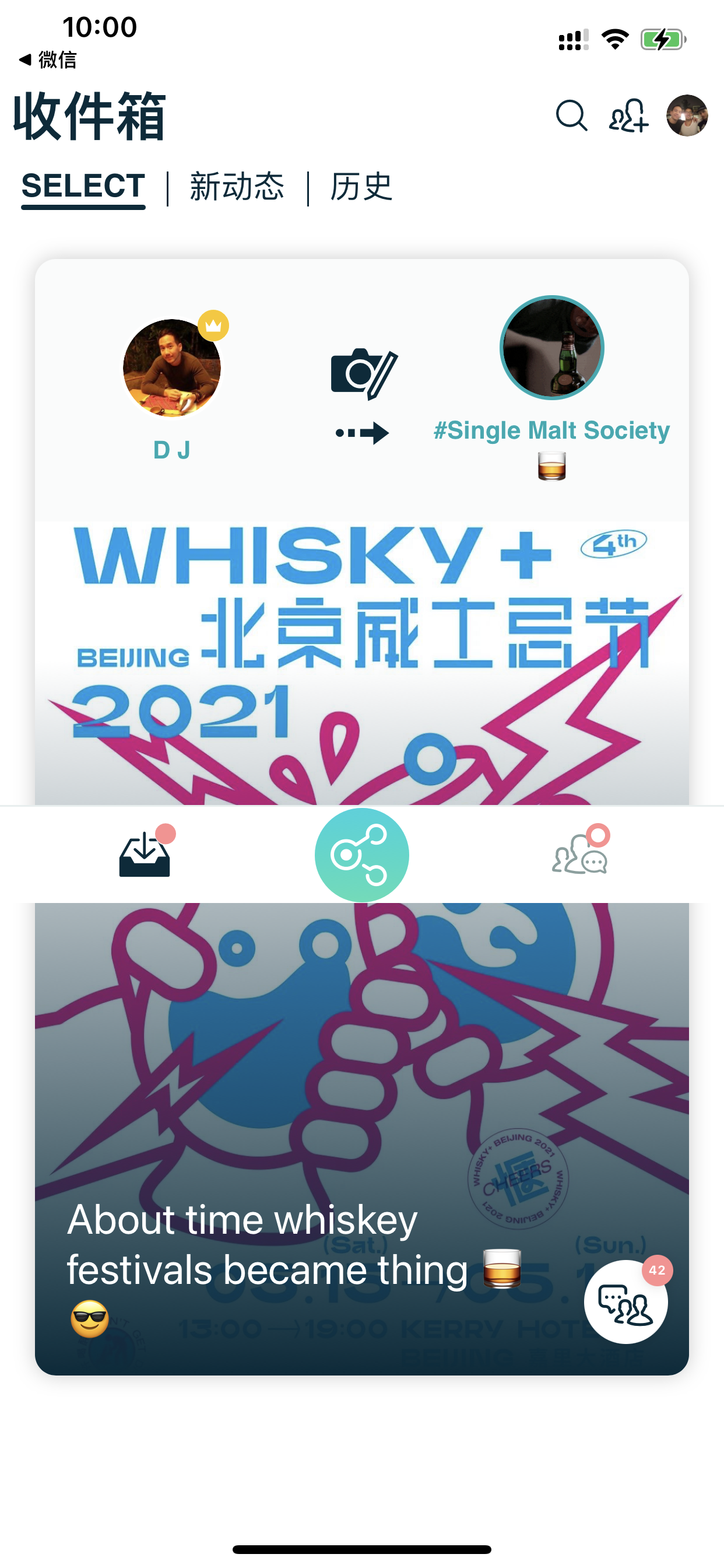The height and width of the screenshot is (1568, 724).
Task: Tap the inbox icon in bottom bar
Action: pyautogui.click(x=145, y=855)
